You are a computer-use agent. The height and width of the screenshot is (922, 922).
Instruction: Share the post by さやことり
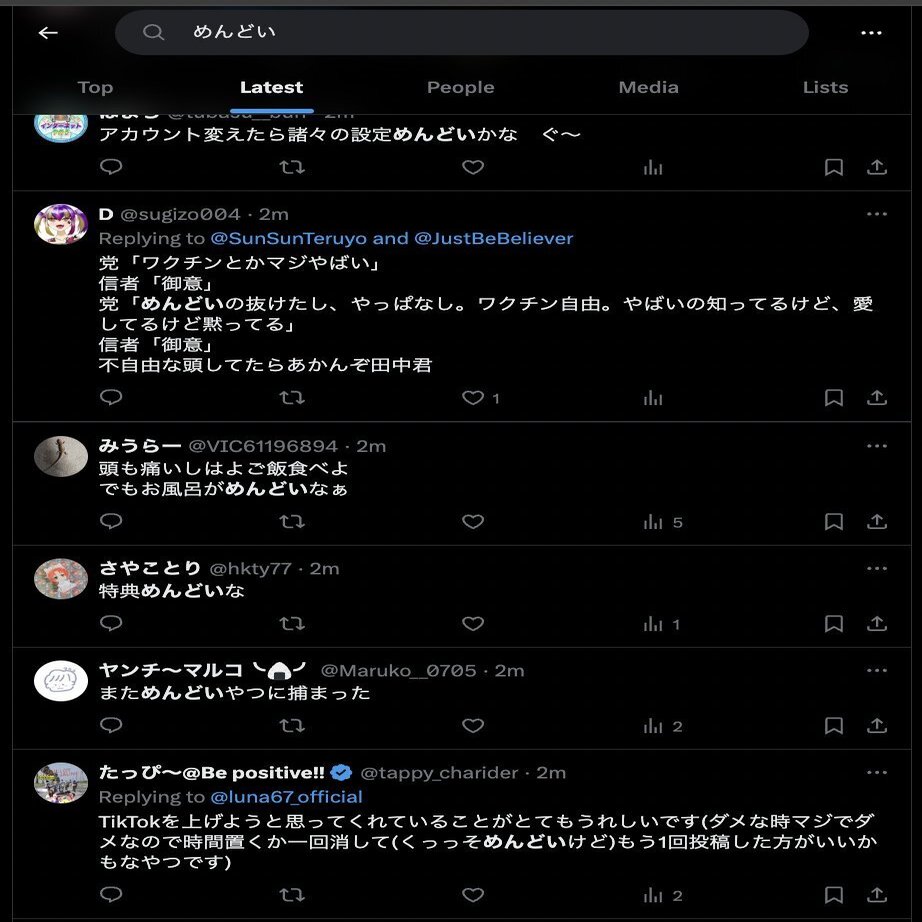pos(876,624)
